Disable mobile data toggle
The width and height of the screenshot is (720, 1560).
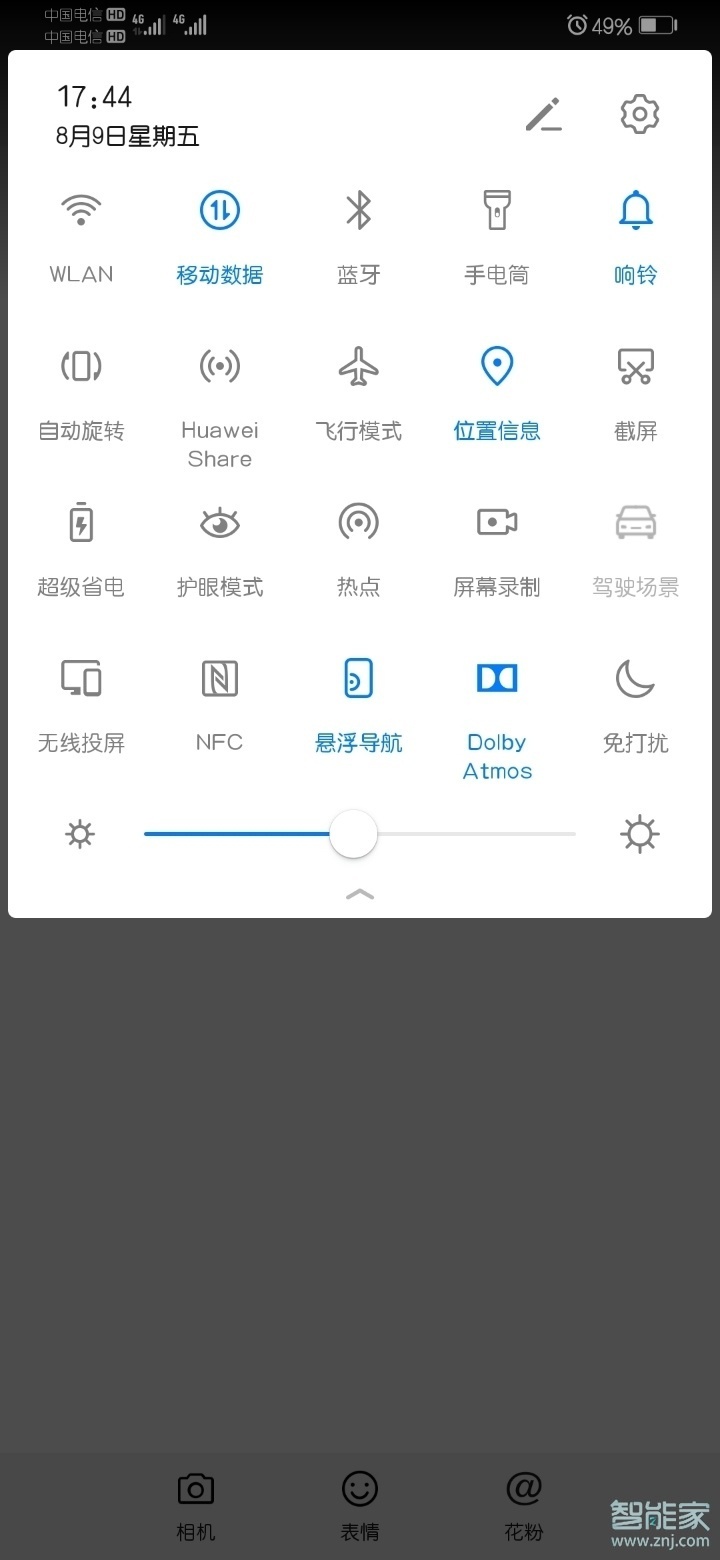click(x=219, y=232)
